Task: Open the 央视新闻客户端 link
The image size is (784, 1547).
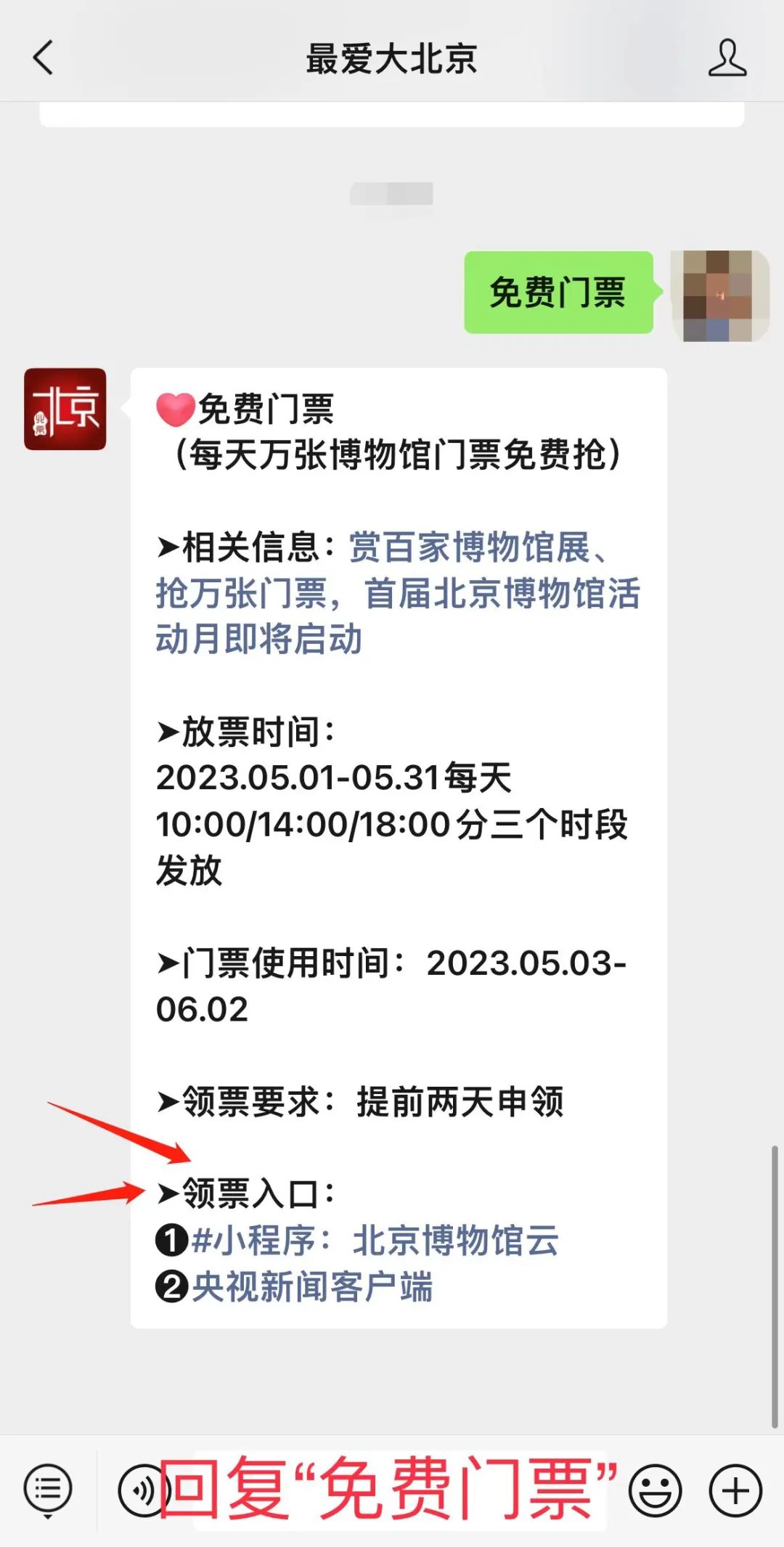Action: (x=312, y=1286)
